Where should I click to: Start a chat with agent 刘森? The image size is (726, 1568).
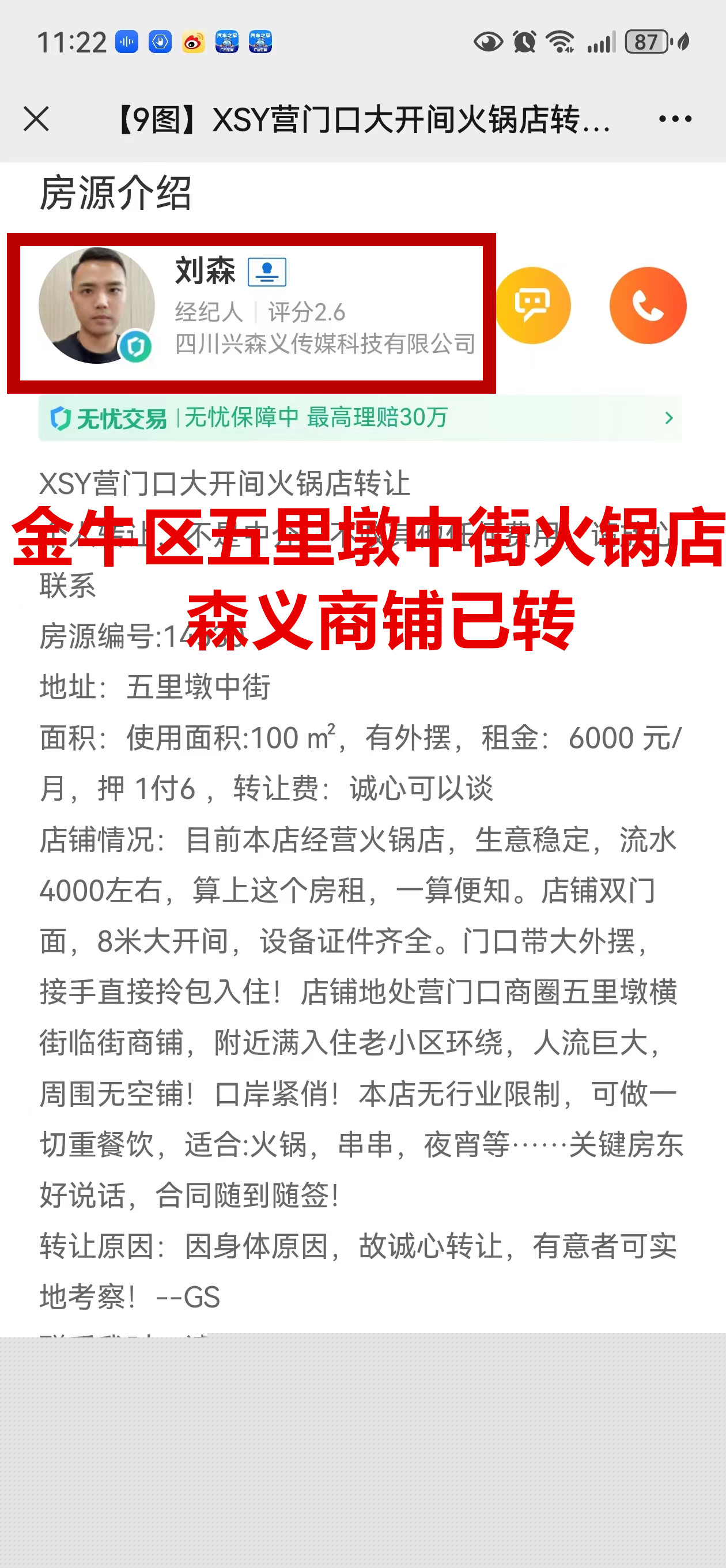(x=534, y=305)
